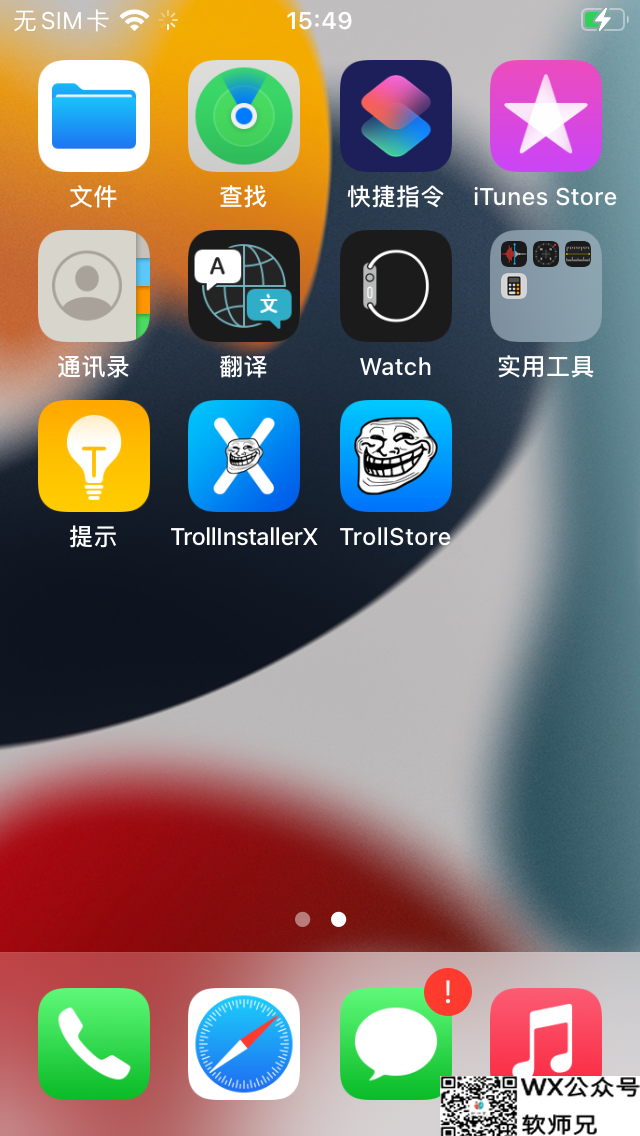Open the 实用工具 folder

(x=545, y=286)
